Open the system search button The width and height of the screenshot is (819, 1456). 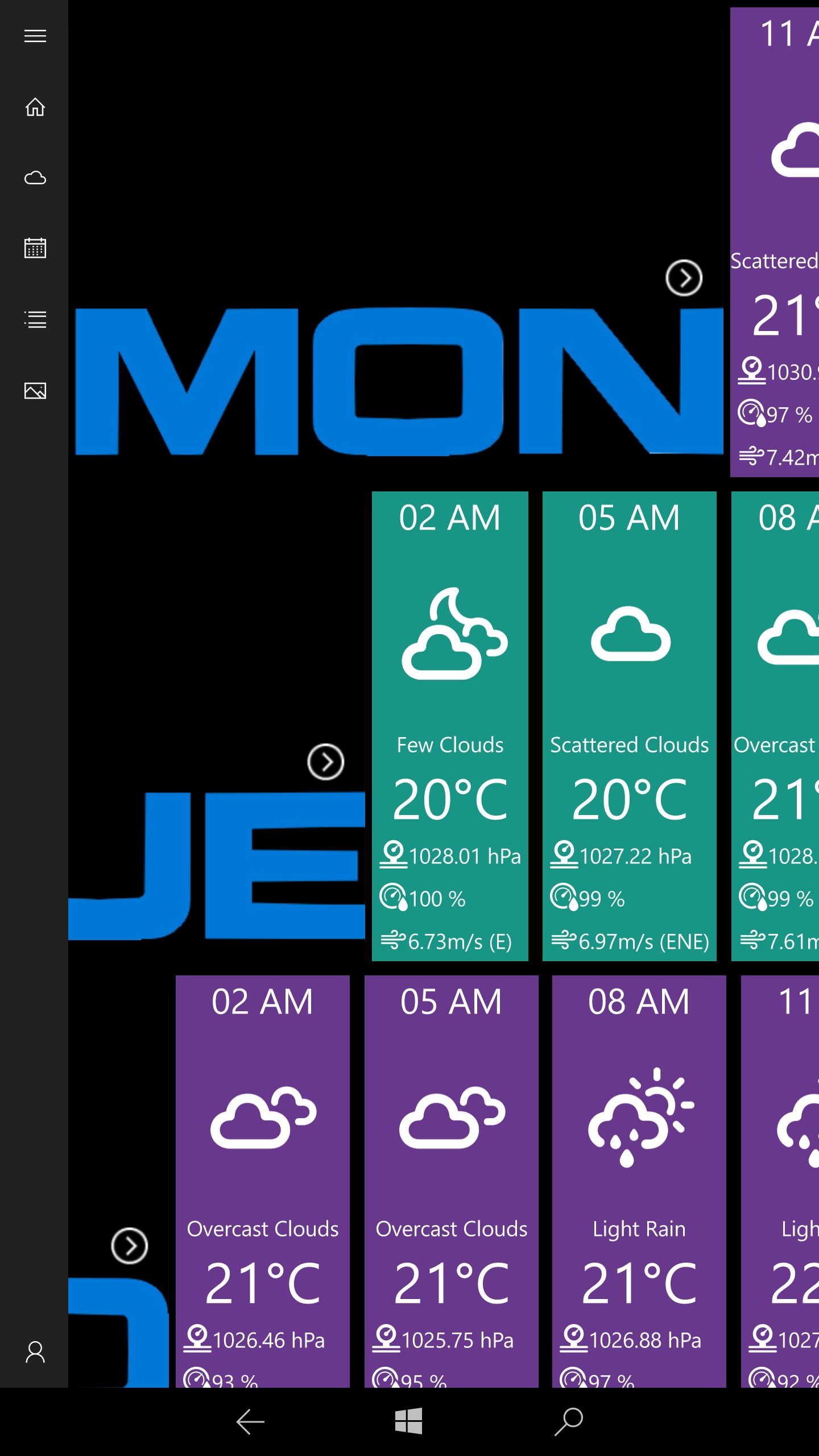569,1422
